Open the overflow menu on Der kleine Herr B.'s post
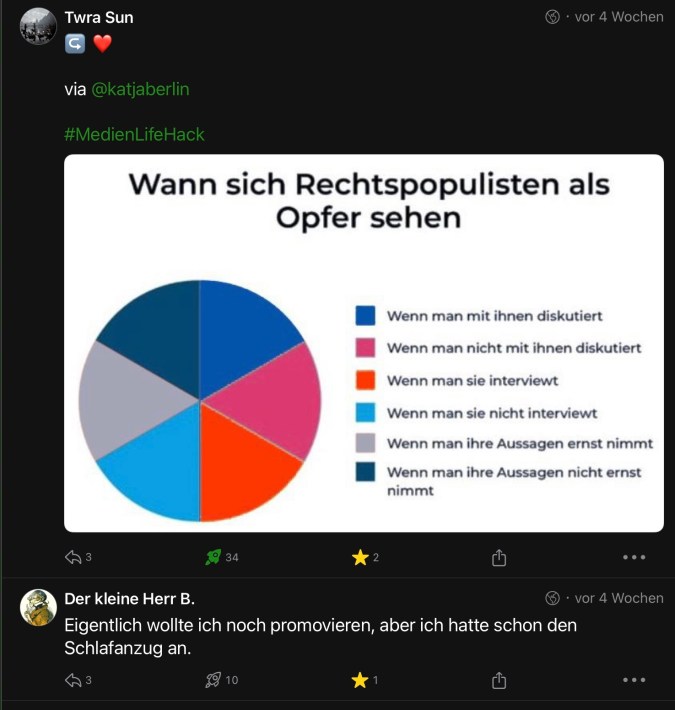Image resolution: width=675 pixels, height=710 pixels. pos(634,680)
